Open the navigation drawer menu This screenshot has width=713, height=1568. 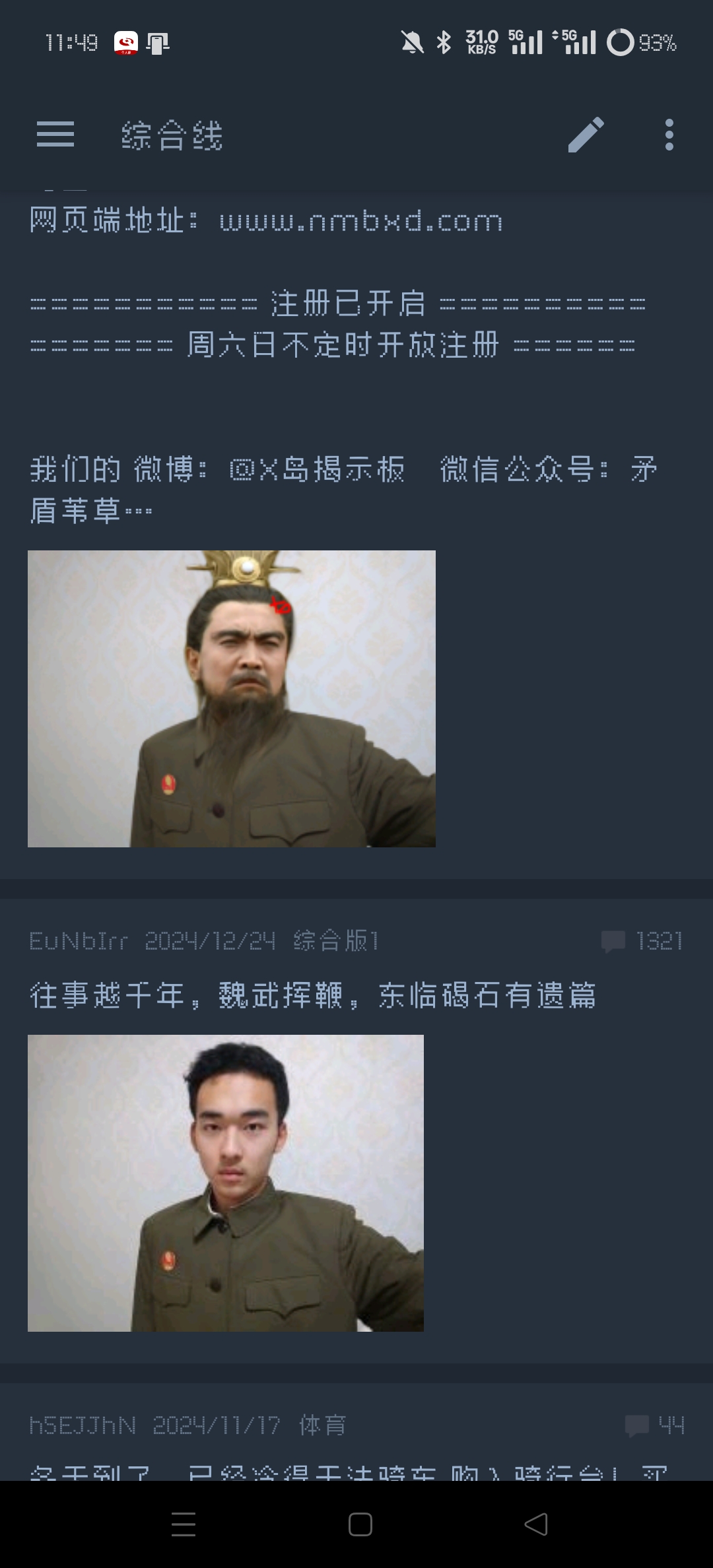pos(55,135)
